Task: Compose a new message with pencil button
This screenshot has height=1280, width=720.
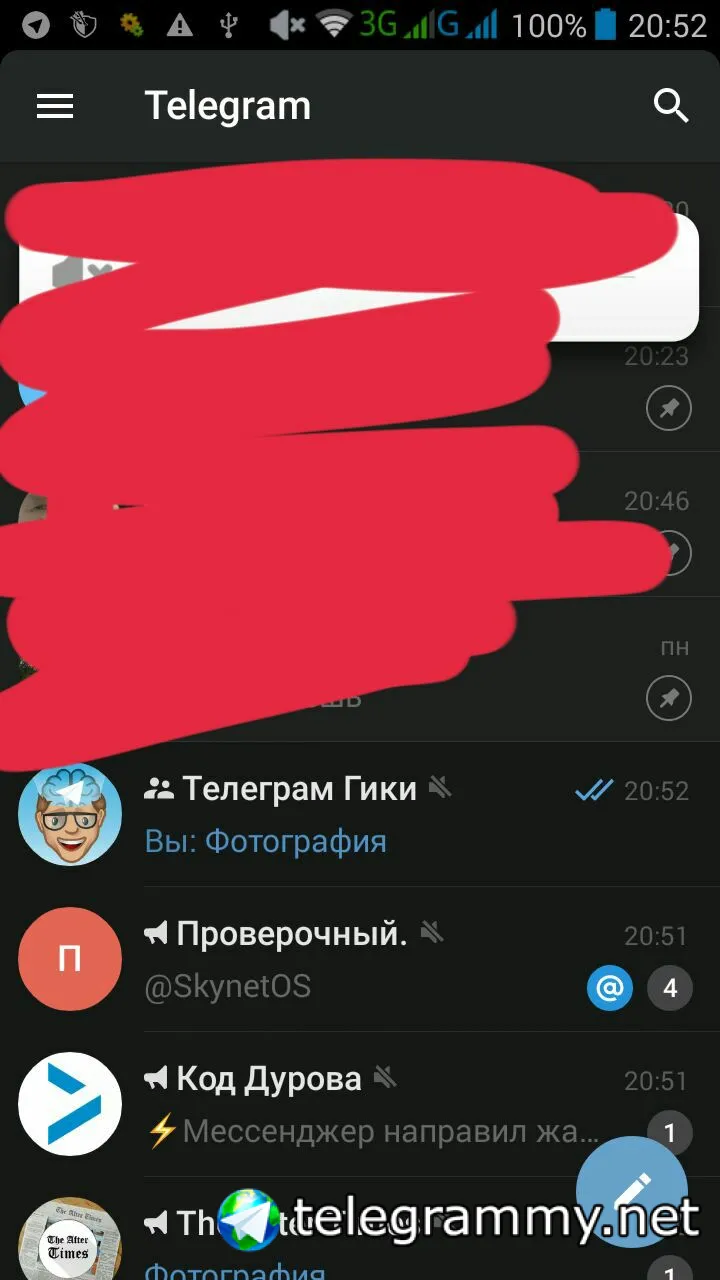Action: click(x=631, y=1190)
